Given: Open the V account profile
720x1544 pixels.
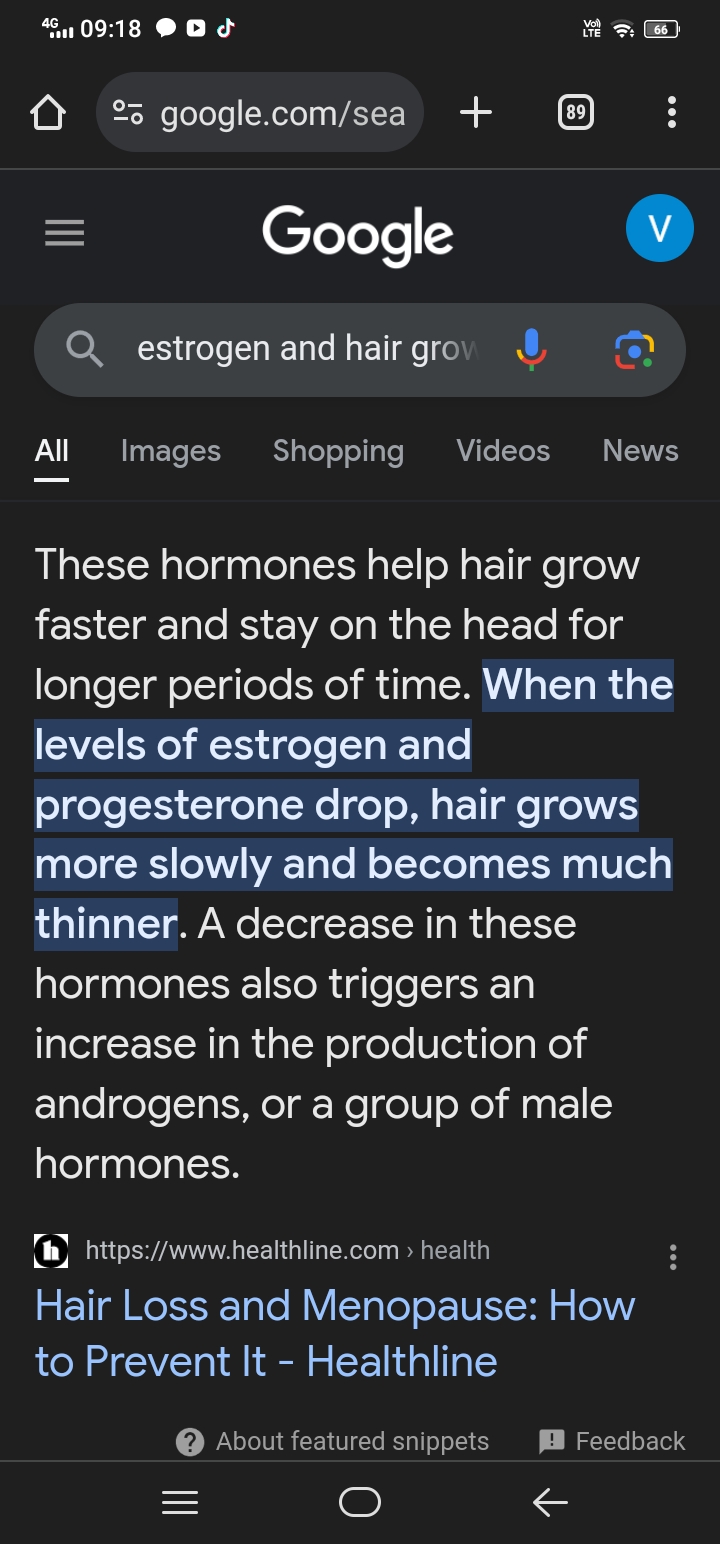Looking at the screenshot, I should (659, 229).
